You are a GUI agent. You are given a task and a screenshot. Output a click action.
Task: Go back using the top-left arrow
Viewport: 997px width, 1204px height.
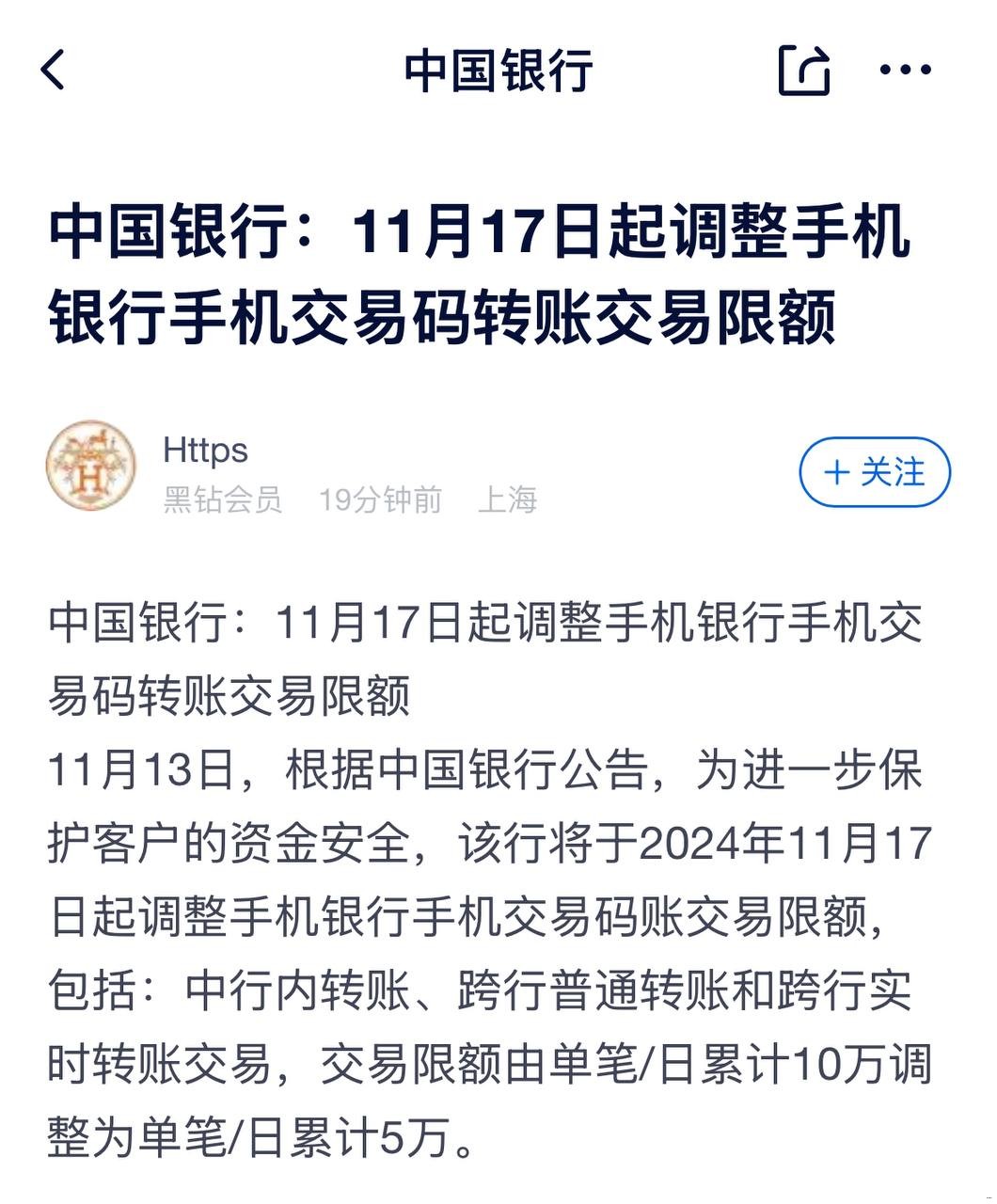[x=54, y=70]
